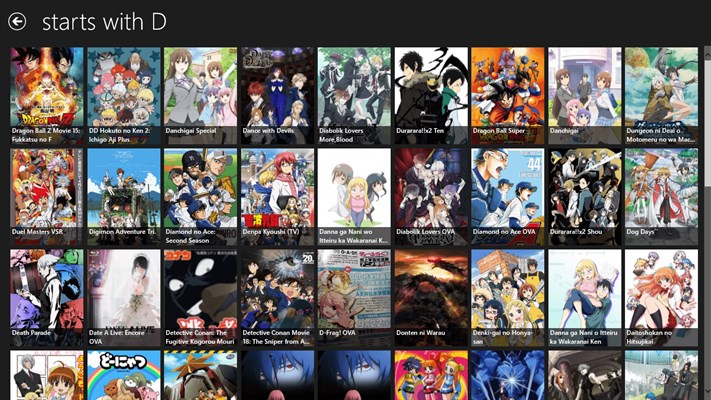Open DD Hokuto no Ken 2 tile
The width and height of the screenshot is (711, 400).
point(124,95)
